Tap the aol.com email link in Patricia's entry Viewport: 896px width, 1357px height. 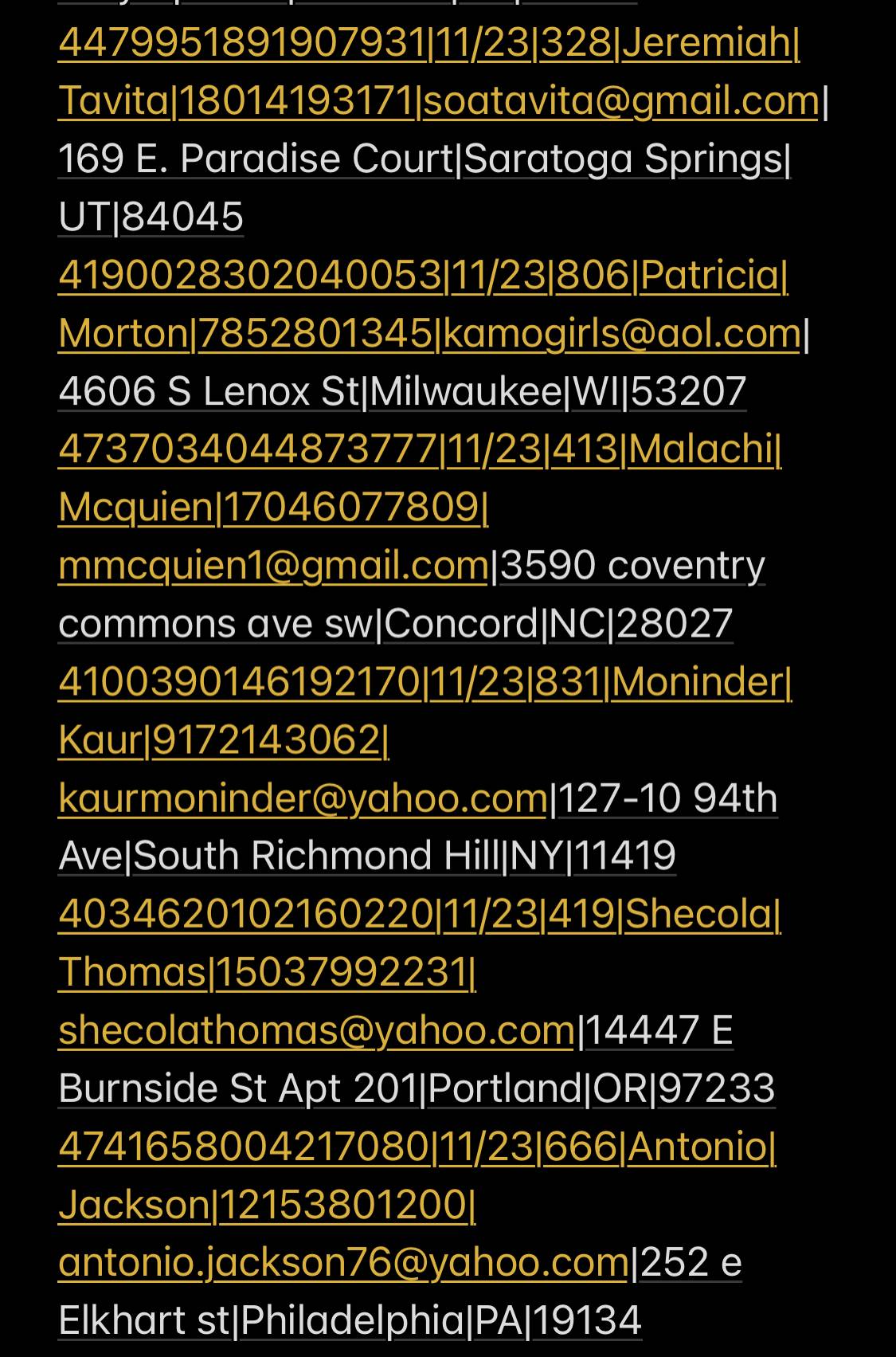pos(621,334)
